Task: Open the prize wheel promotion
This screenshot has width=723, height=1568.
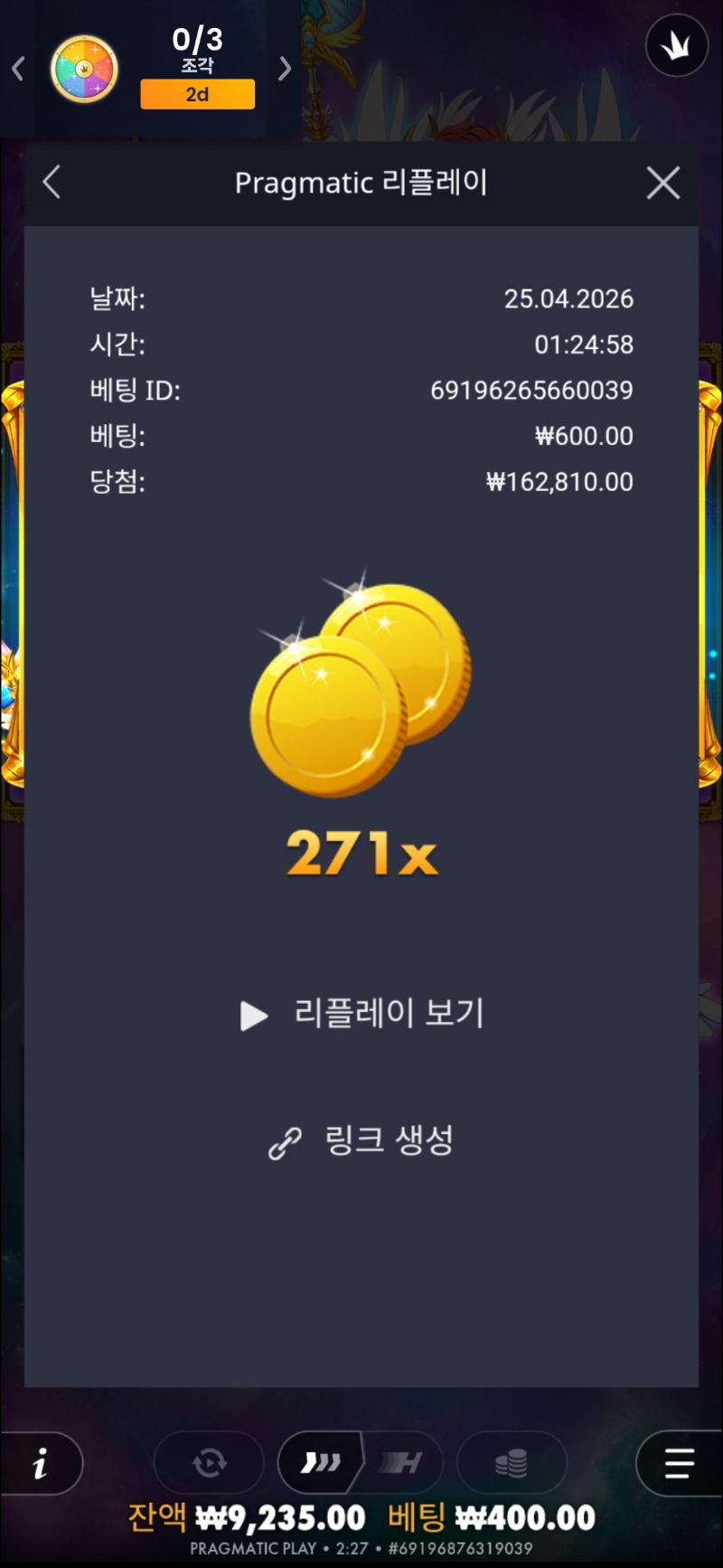Action: tap(84, 69)
